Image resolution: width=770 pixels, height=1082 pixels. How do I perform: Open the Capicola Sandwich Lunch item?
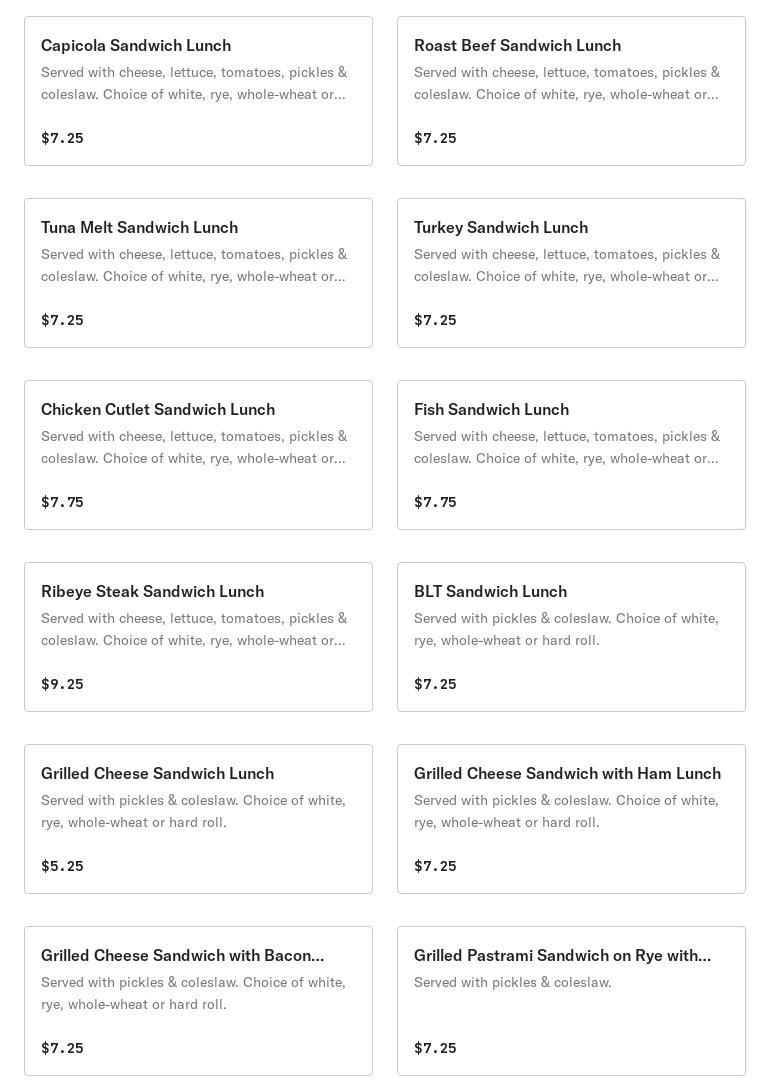coord(198,91)
